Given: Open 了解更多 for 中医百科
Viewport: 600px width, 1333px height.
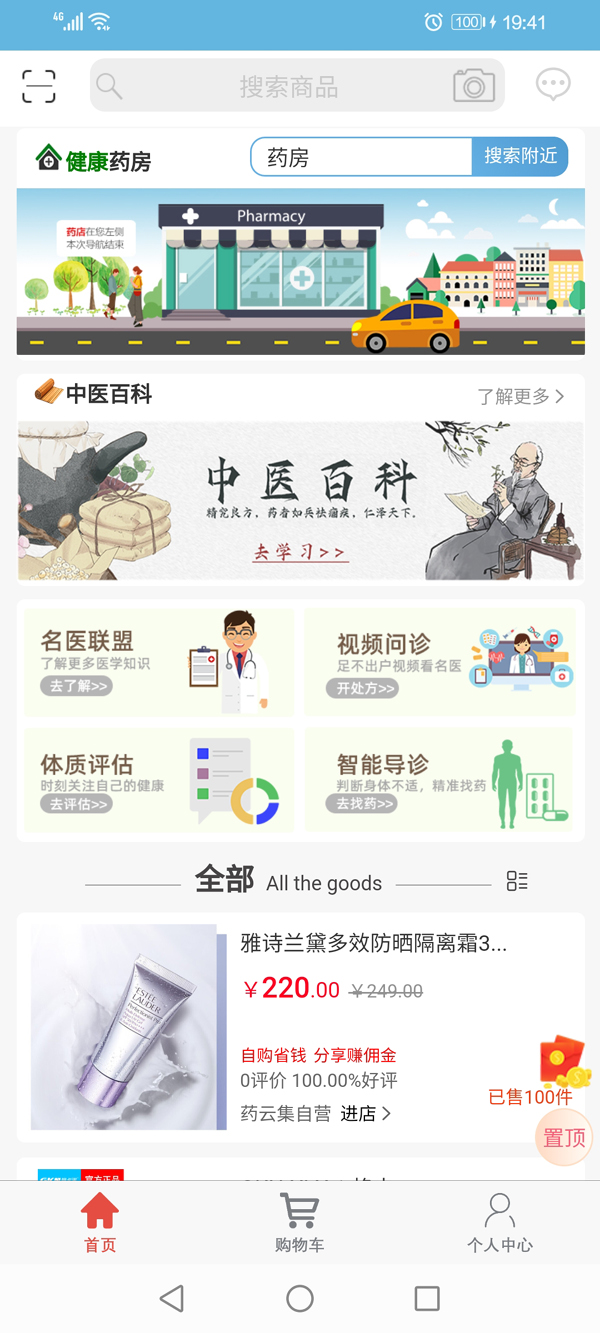Looking at the screenshot, I should (520, 397).
